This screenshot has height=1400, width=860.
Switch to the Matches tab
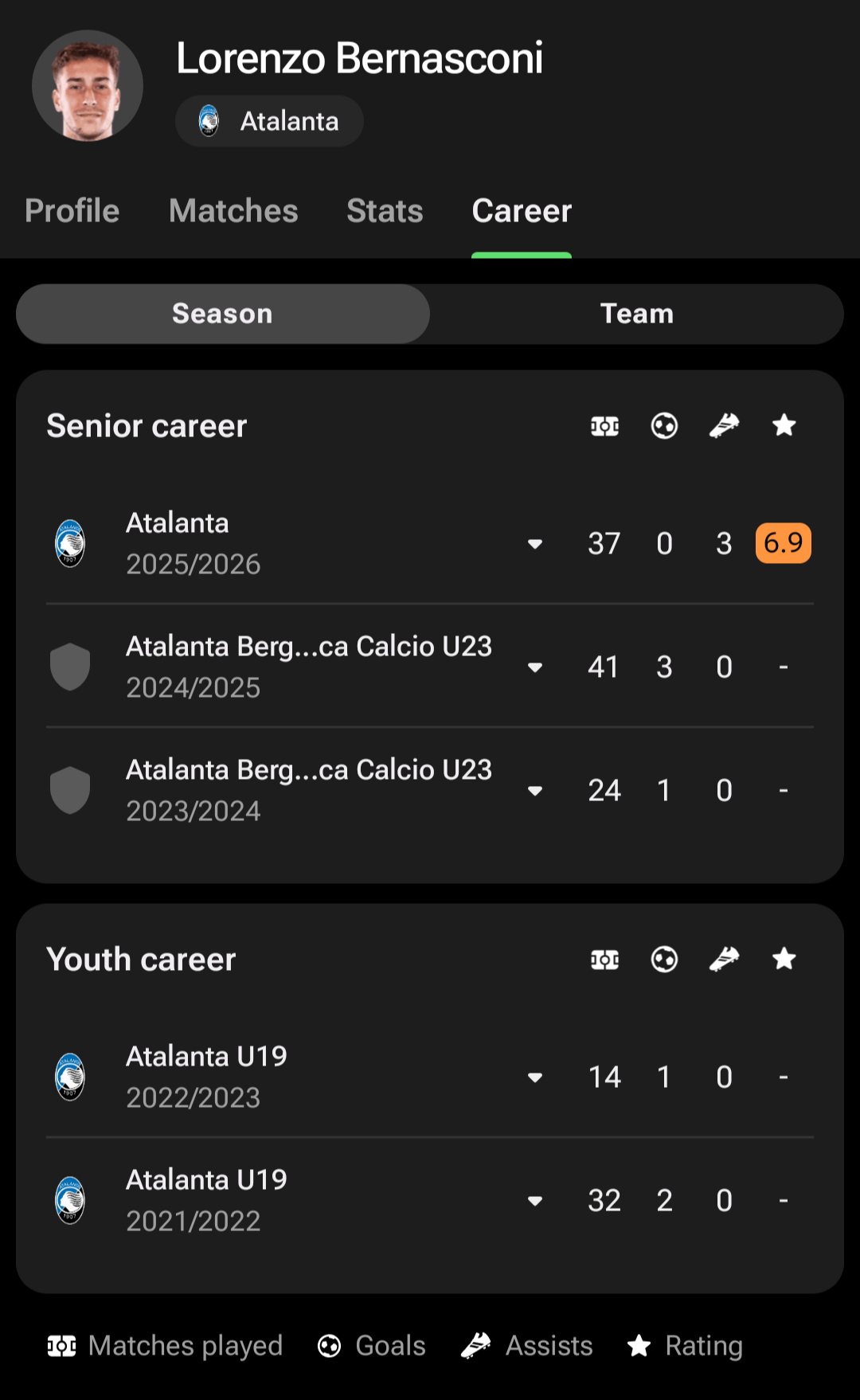(x=233, y=211)
